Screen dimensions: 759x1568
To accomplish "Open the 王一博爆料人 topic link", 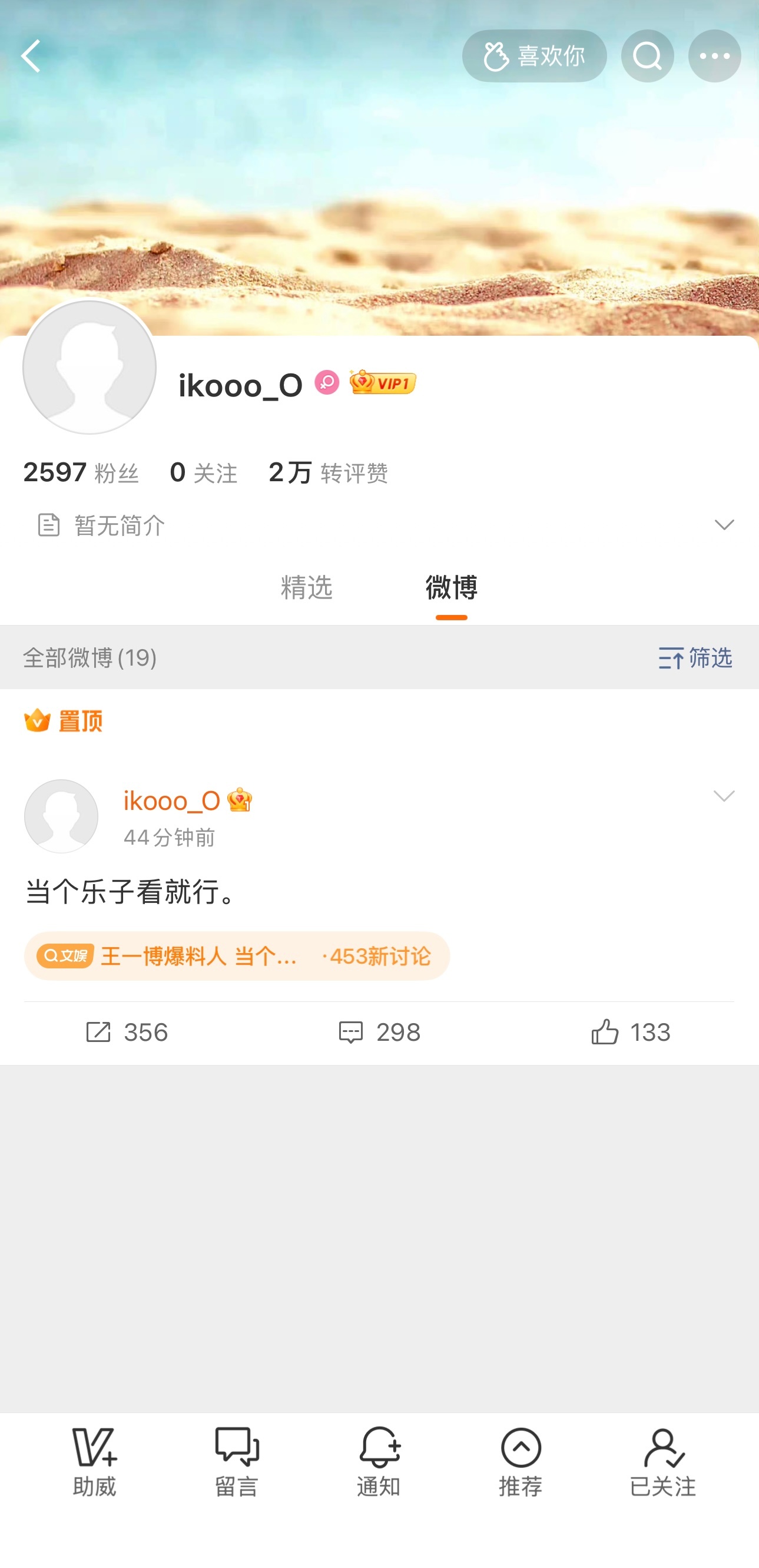I will [237, 956].
